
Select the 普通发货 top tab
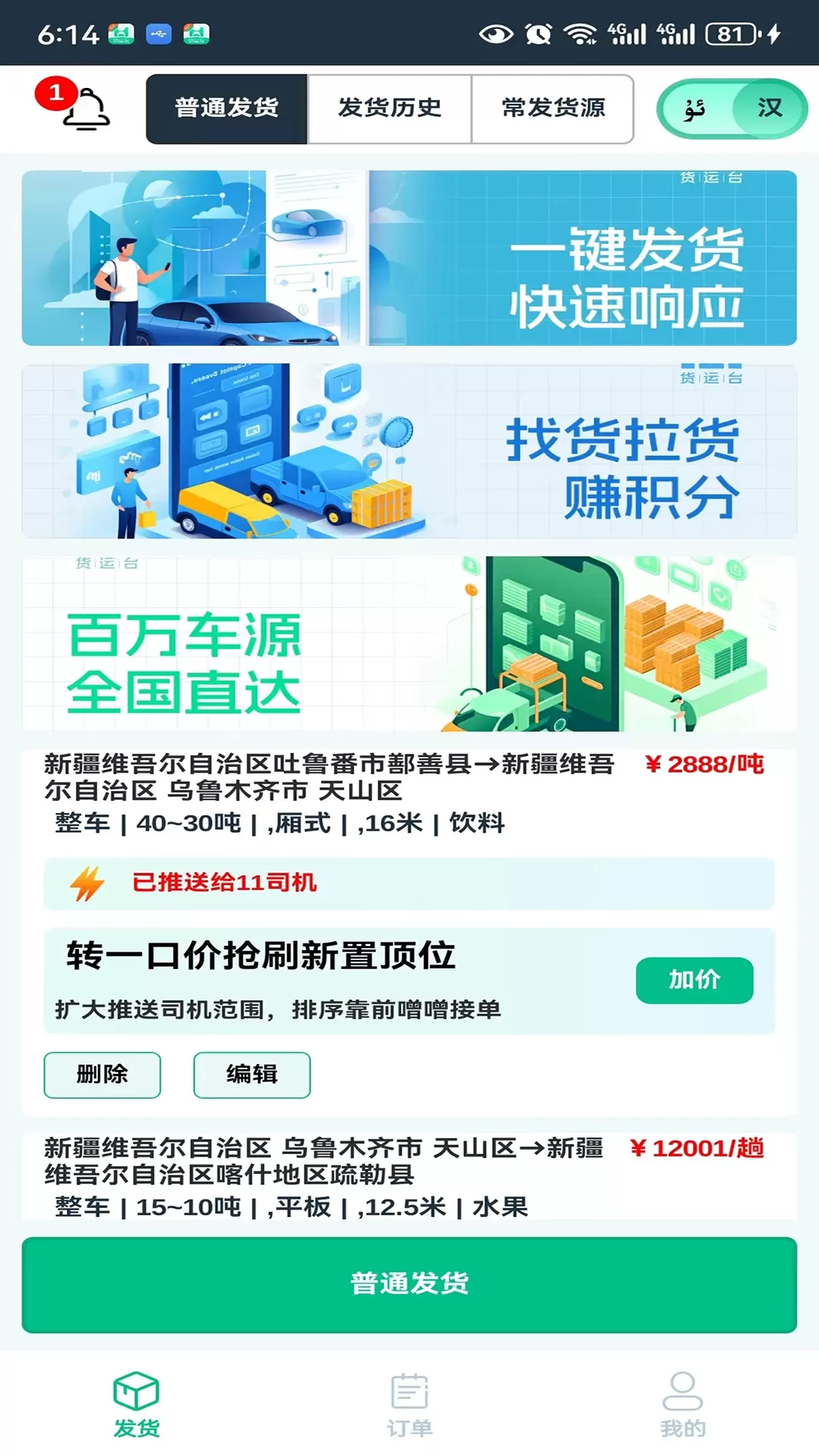[x=227, y=108]
